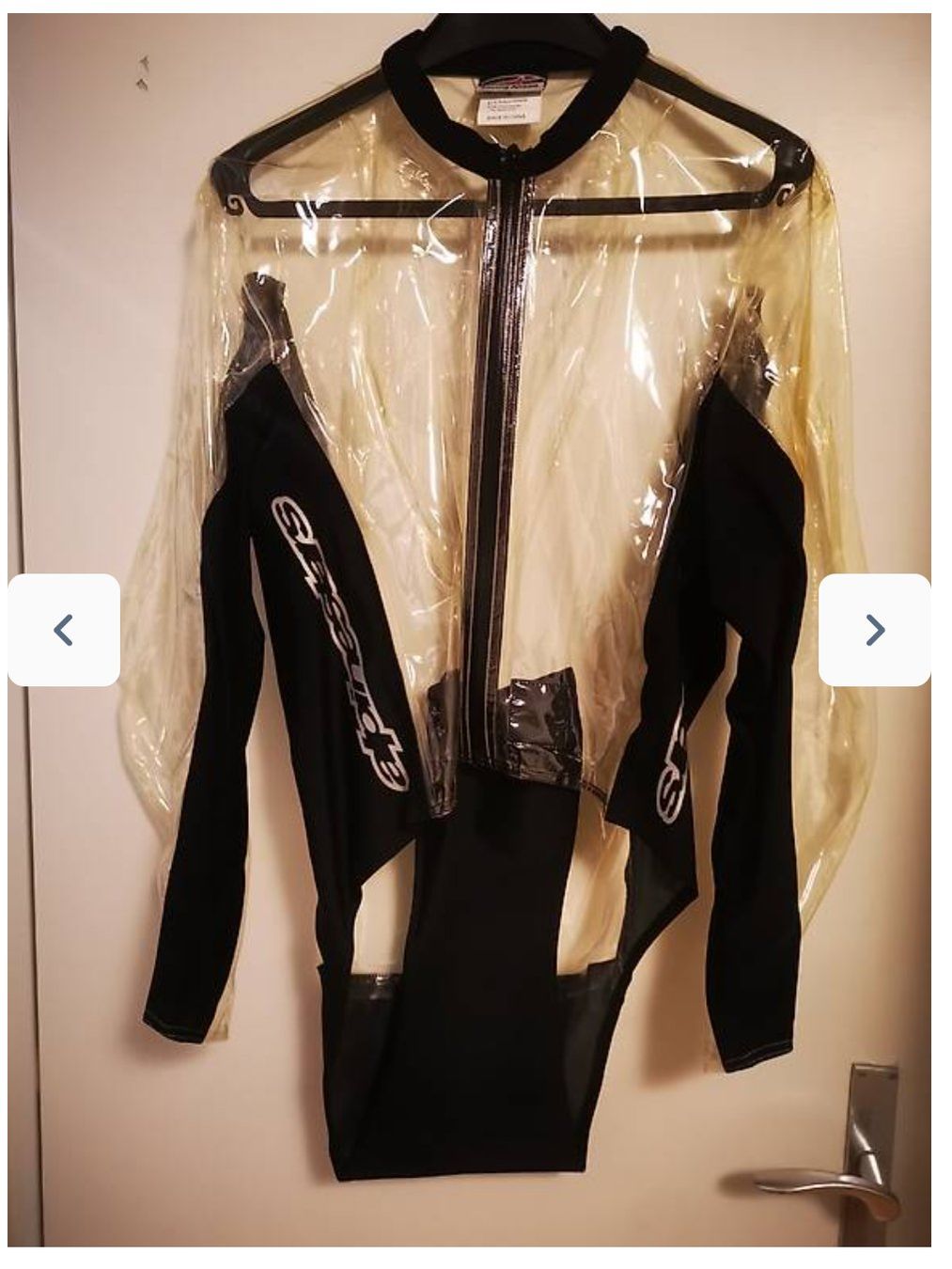This screenshot has height=1269, width=952.
Task: Go to the previous listing photo
Action: (64, 630)
